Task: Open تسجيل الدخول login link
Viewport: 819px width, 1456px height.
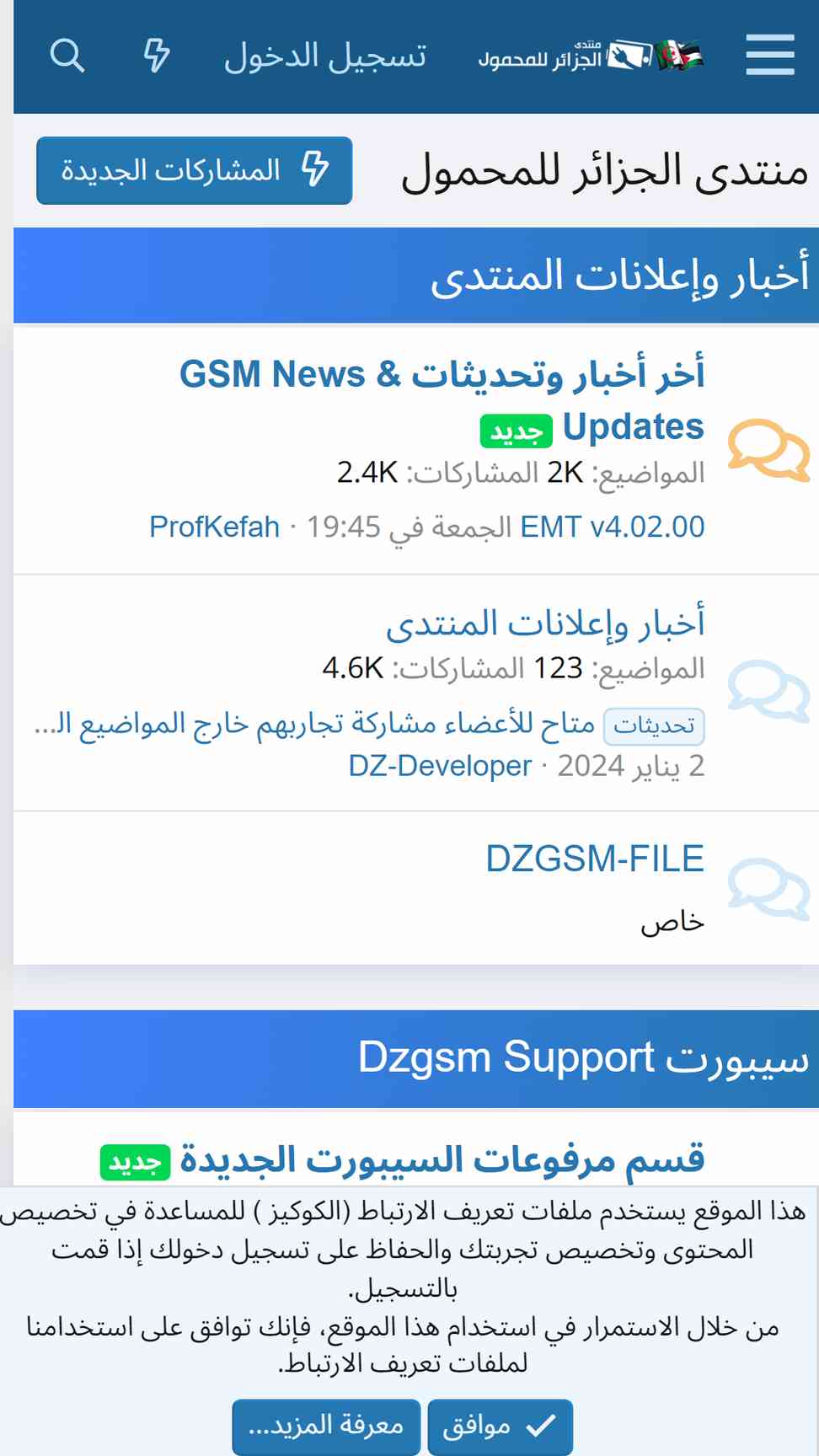Action: click(x=325, y=56)
